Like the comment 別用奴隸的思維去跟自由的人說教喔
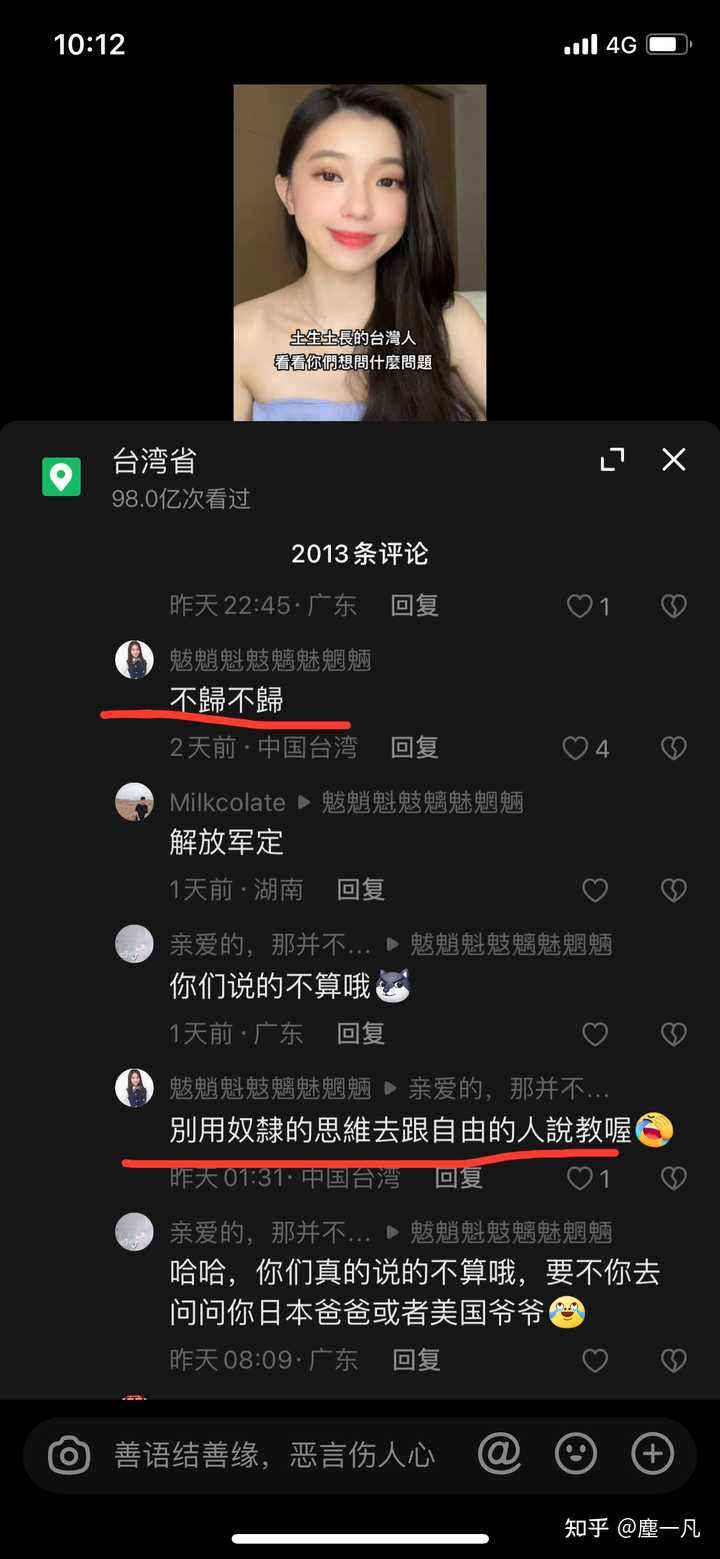The width and height of the screenshot is (720, 1559). coord(581,1179)
